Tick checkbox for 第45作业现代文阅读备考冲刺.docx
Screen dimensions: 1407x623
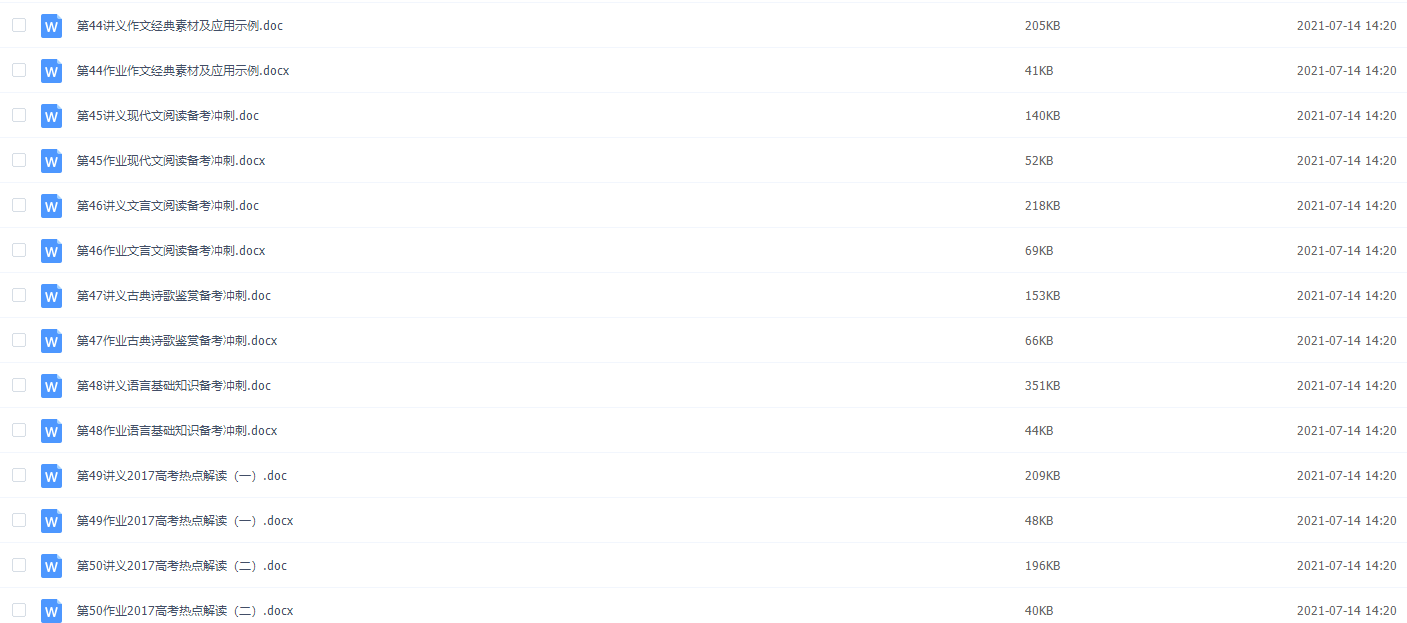(x=19, y=160)
